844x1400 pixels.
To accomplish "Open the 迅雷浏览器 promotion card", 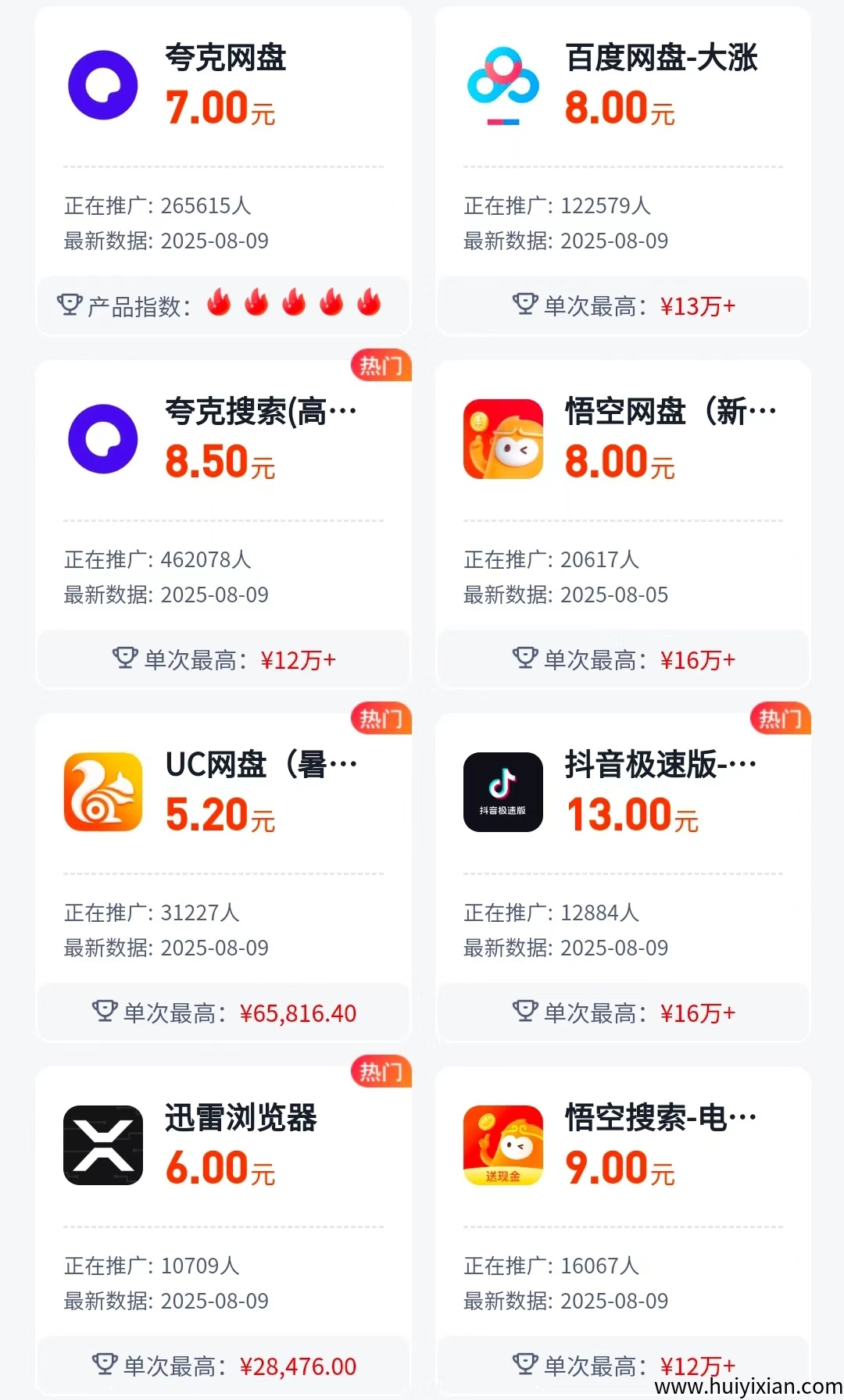I will [224, 1230].
